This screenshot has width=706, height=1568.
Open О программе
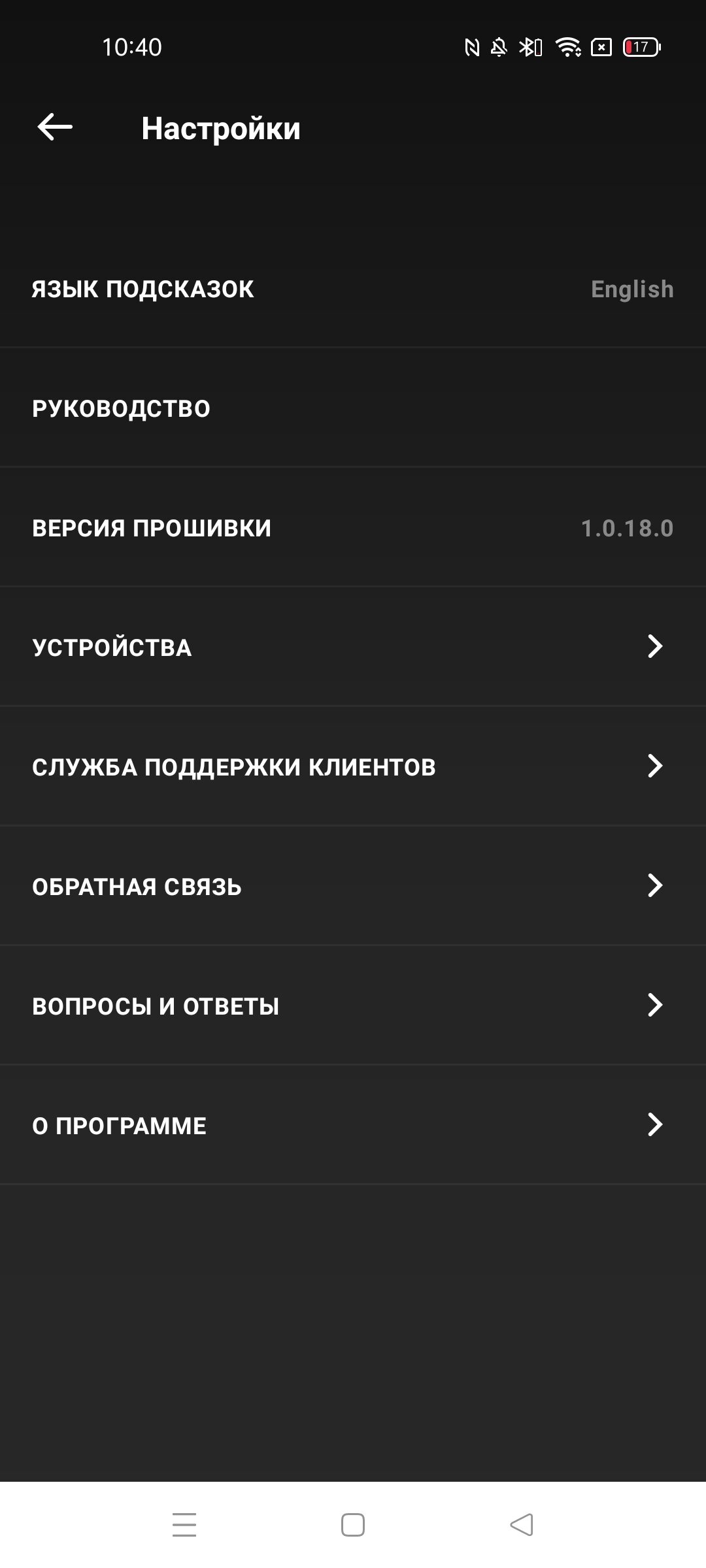[x=353, y=1125]
